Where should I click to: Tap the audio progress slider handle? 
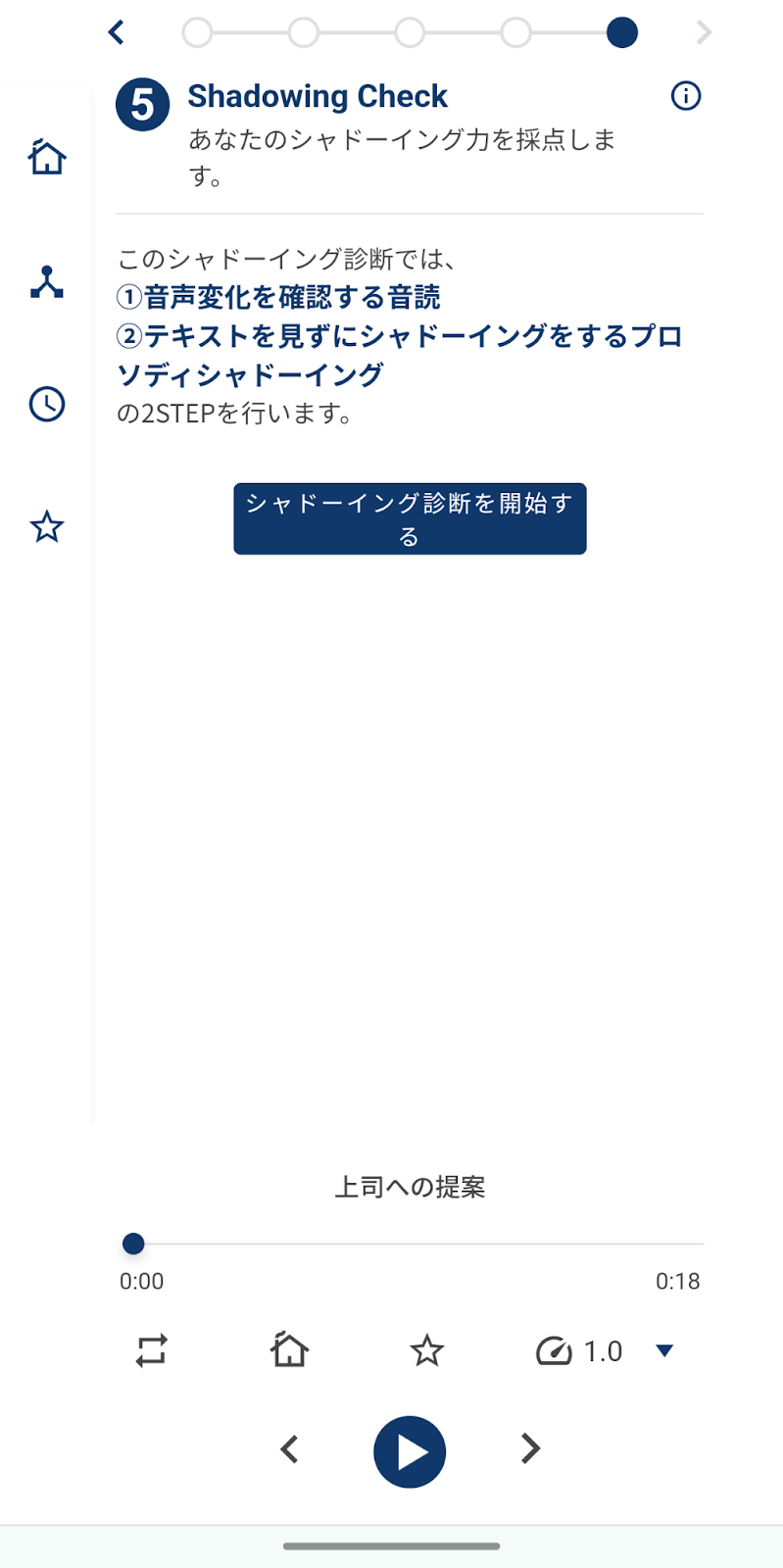click(x=133, y=1244)
